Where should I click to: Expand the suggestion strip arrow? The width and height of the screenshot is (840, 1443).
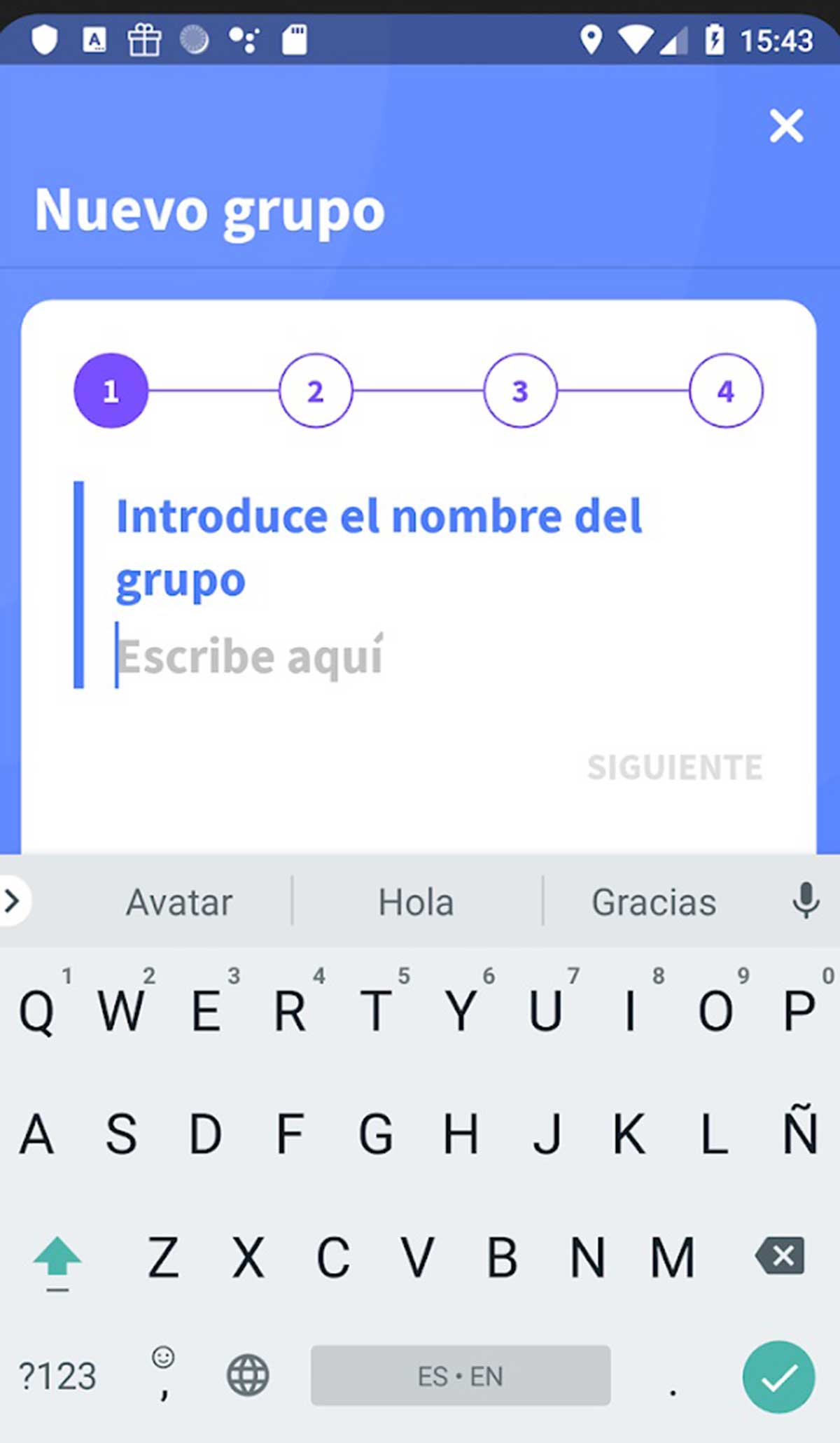click(13, 902)
